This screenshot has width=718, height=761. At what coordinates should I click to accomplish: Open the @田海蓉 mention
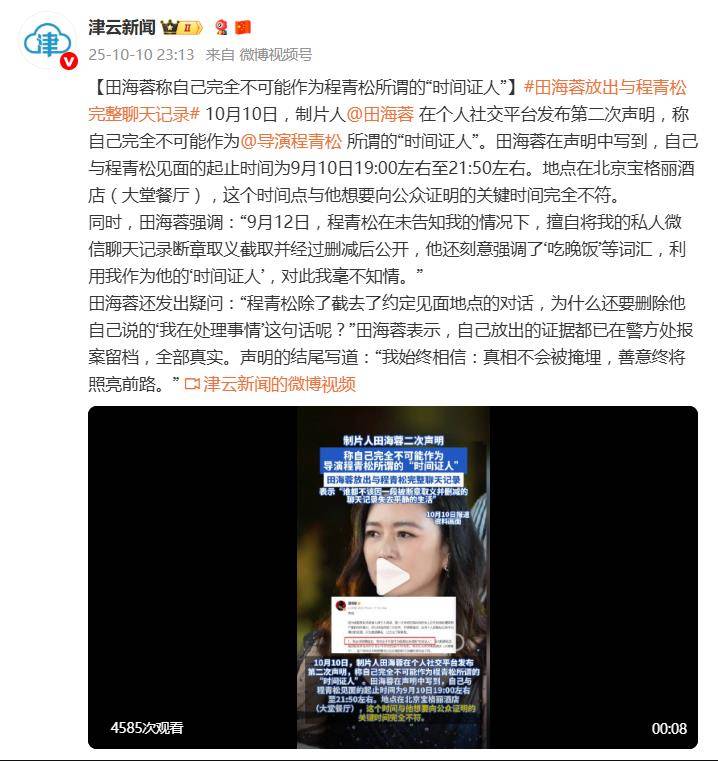[x=381, y=117]
